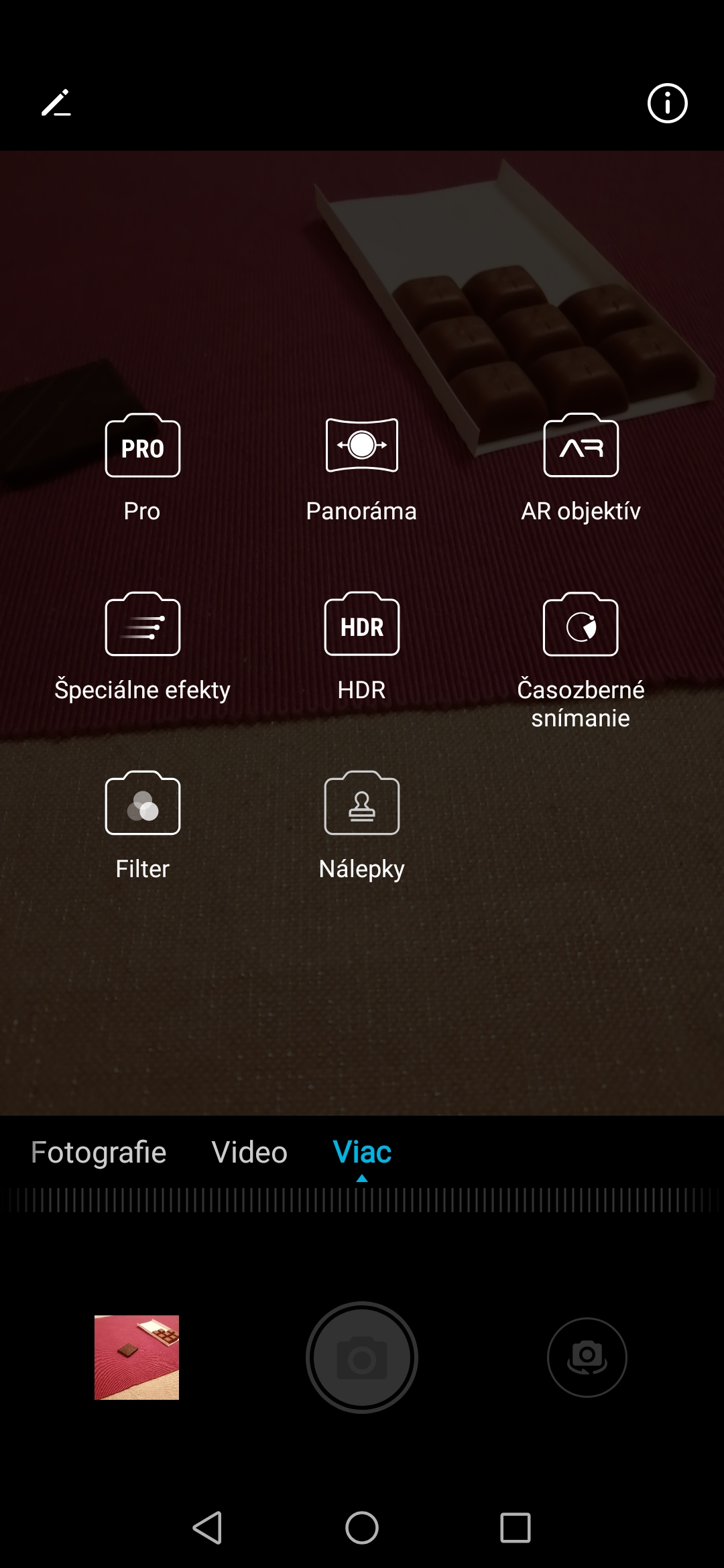This screenshot has width=724, height=1568.
Task: Open recent apps overview
Action: [516, 1528]
